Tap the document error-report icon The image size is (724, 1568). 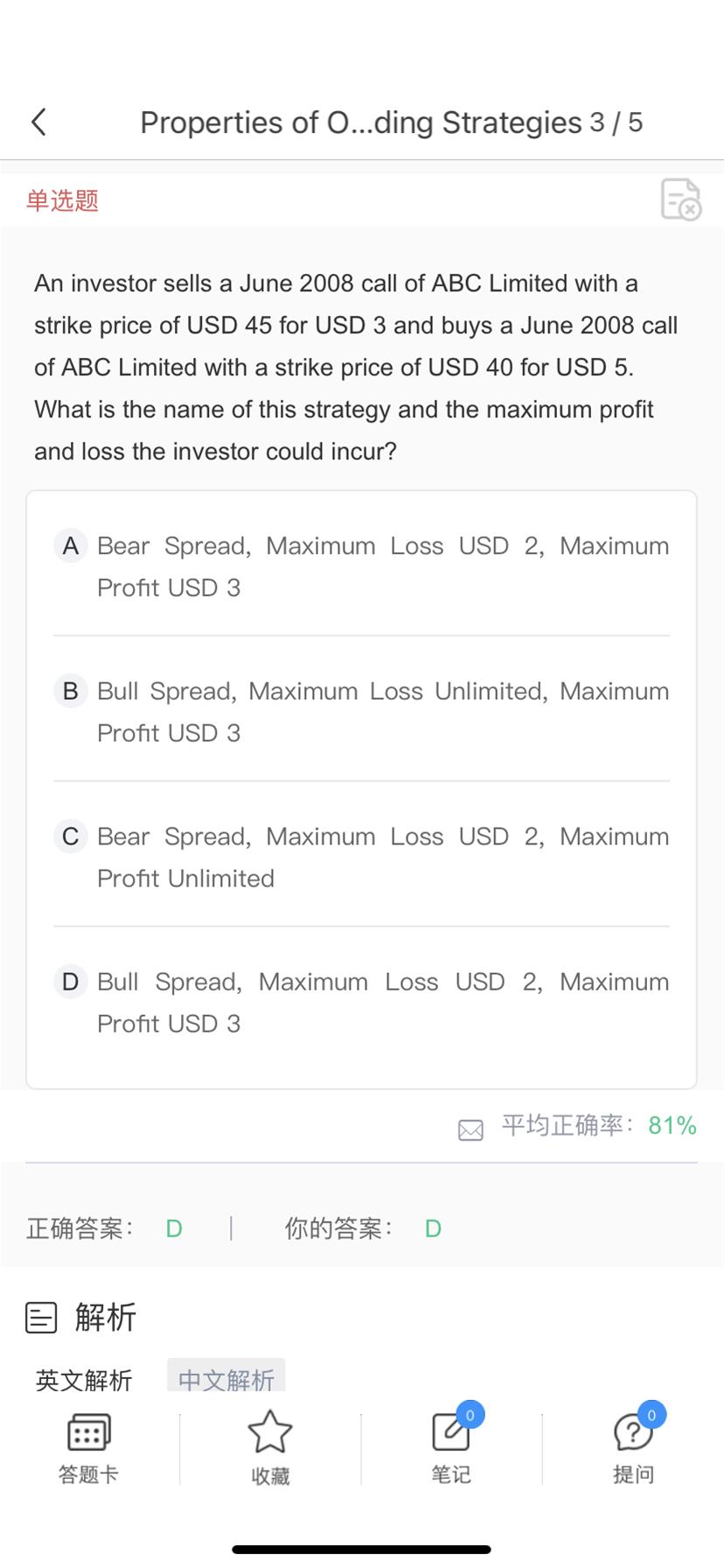tap(681, 199)
